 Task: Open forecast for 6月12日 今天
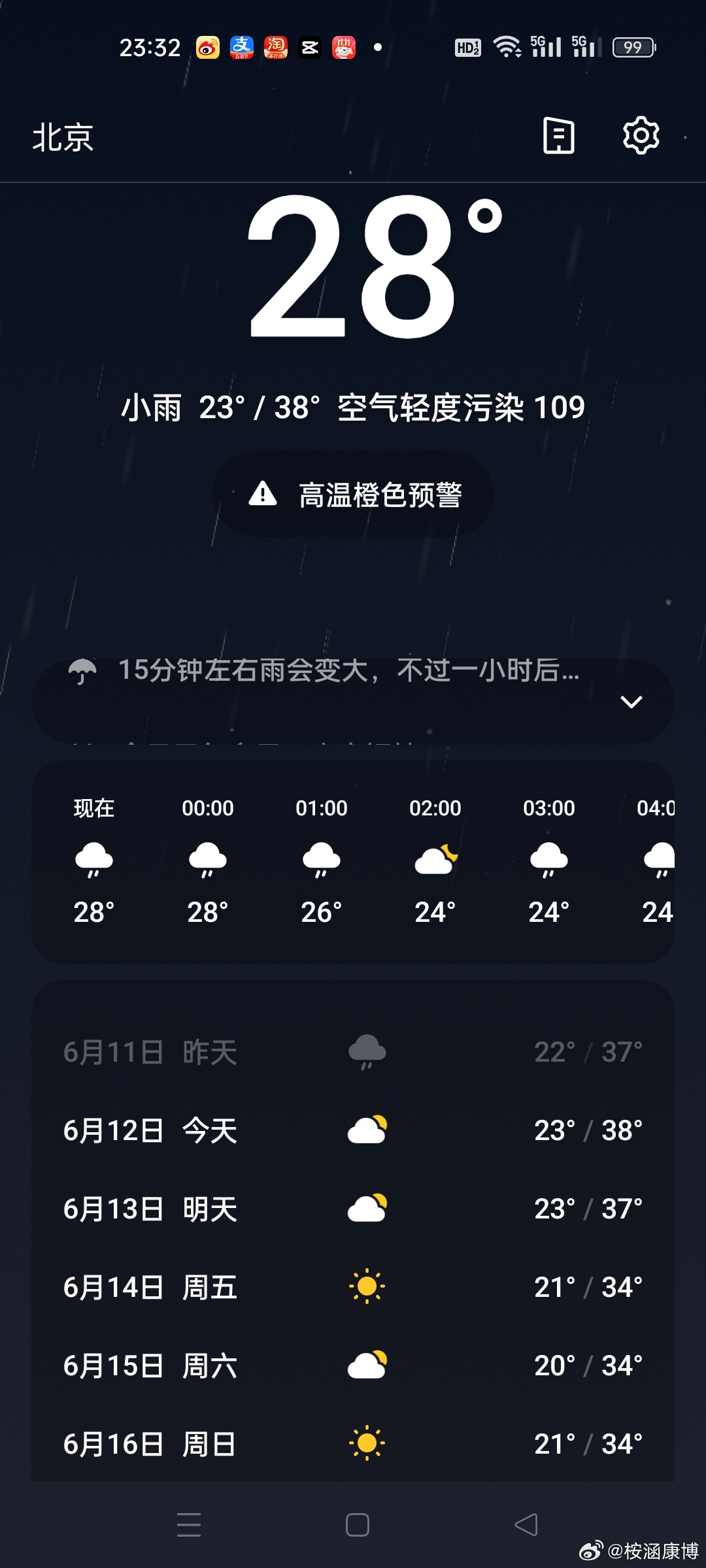coord(353,1130)
